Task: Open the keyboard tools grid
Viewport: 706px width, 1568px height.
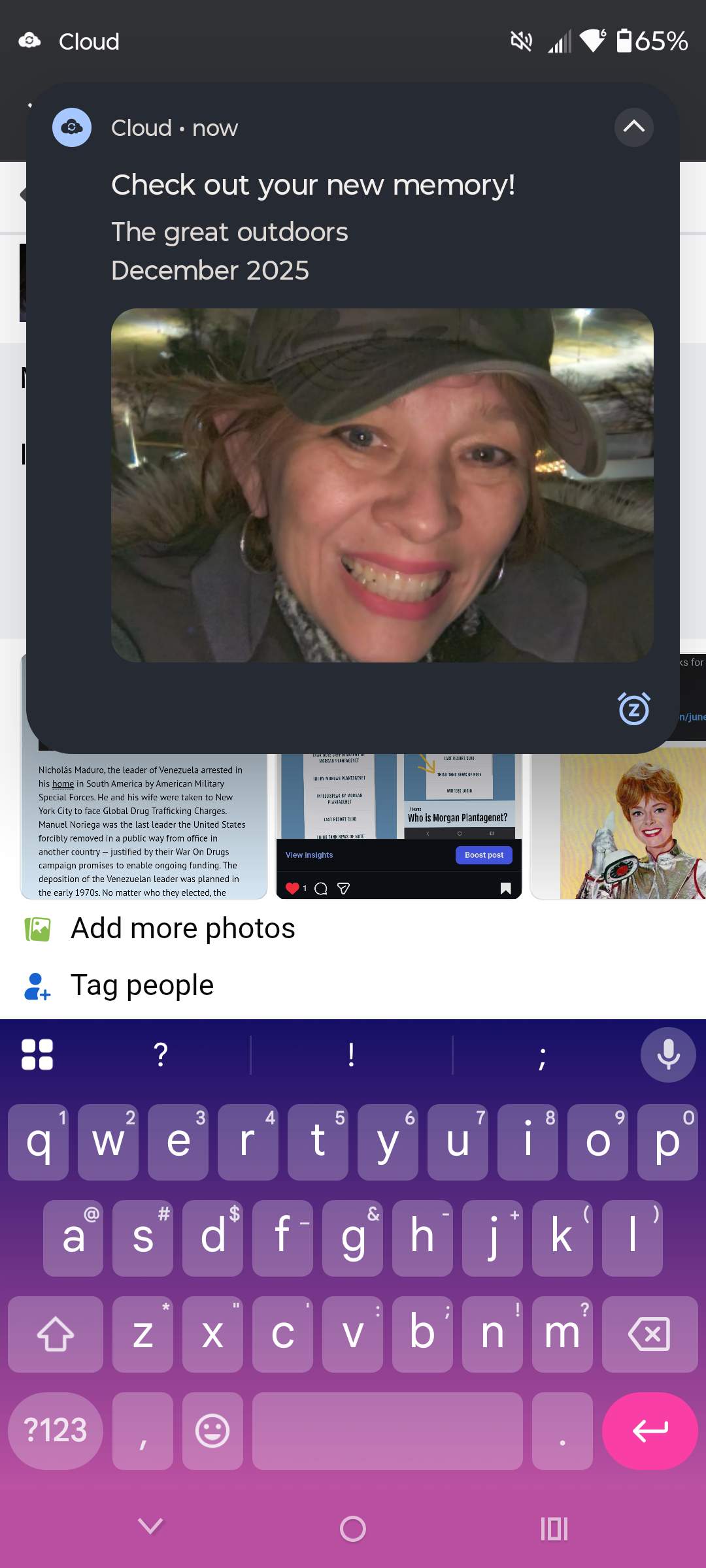Action: point(37,1054)
